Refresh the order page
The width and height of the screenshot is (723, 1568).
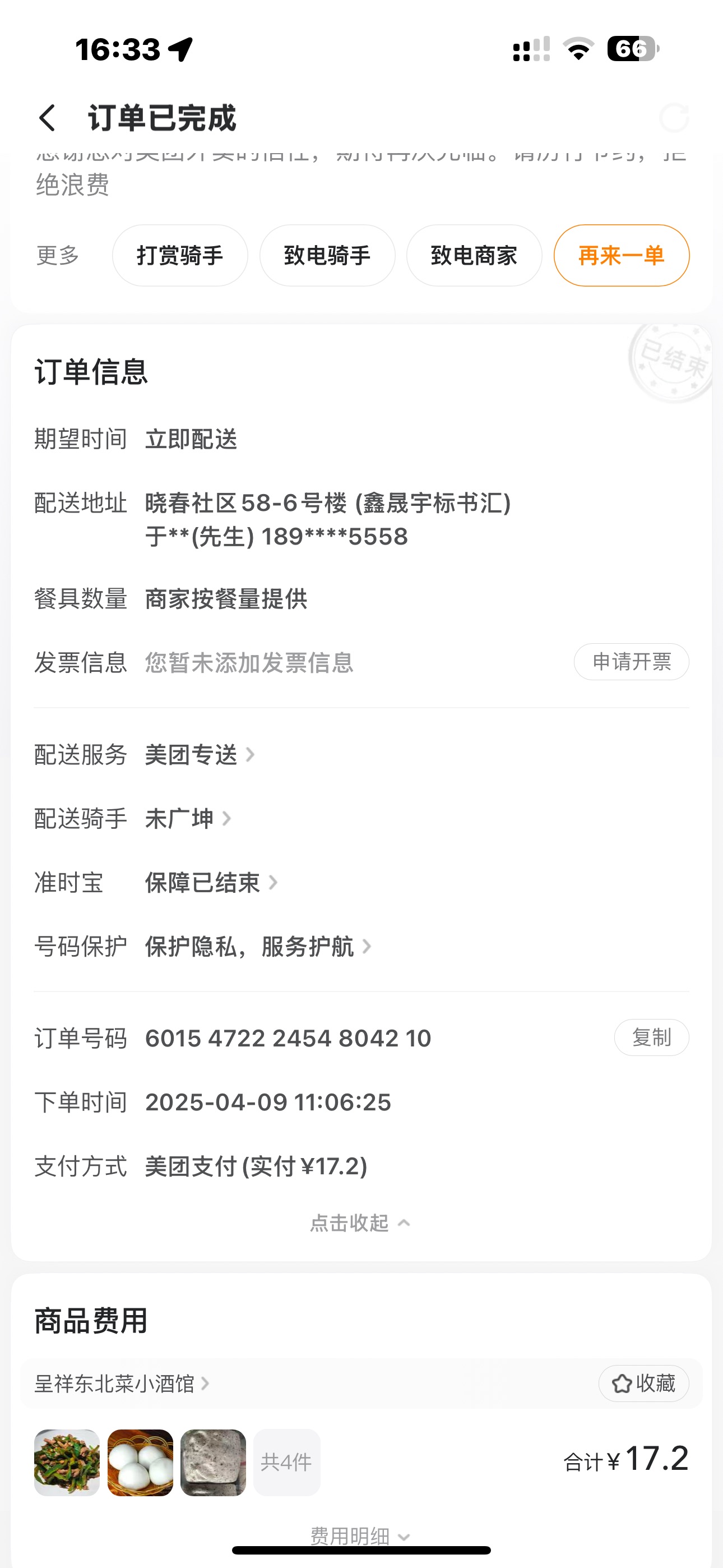[674, 117]
